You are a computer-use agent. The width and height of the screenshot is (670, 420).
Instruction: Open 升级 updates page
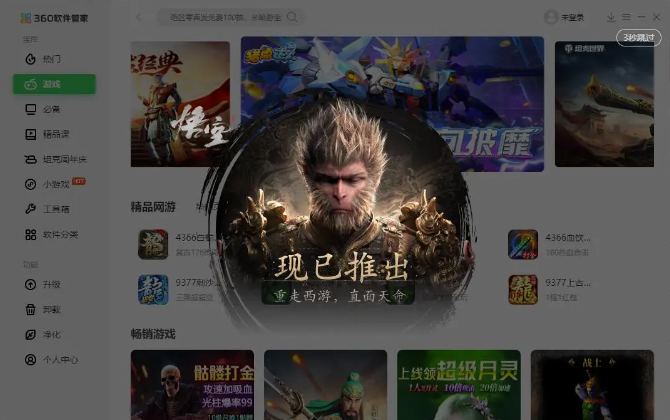click(51, 284)
